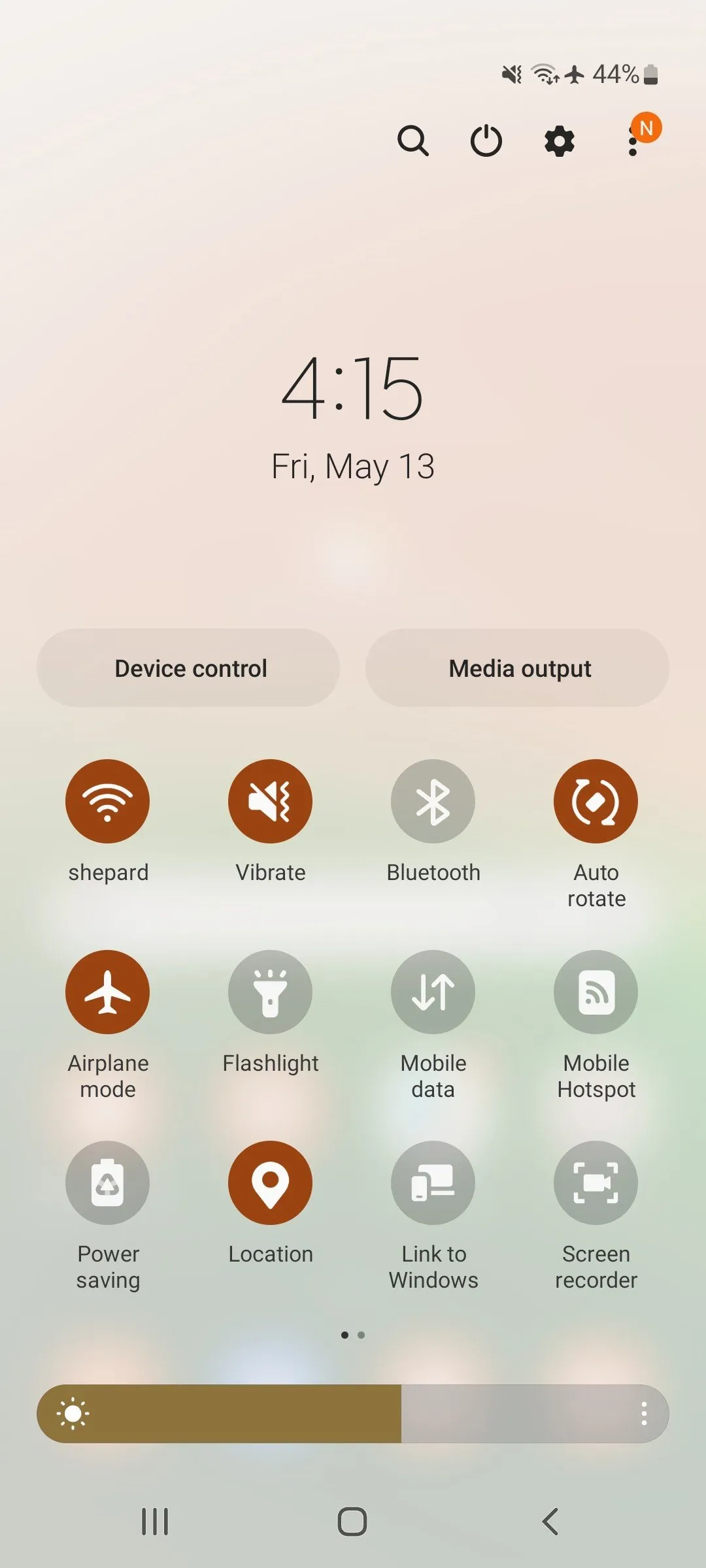Screen dimensions: 706x1568
Task: Enable Mobile Hotspot
Action: (596, 992)
